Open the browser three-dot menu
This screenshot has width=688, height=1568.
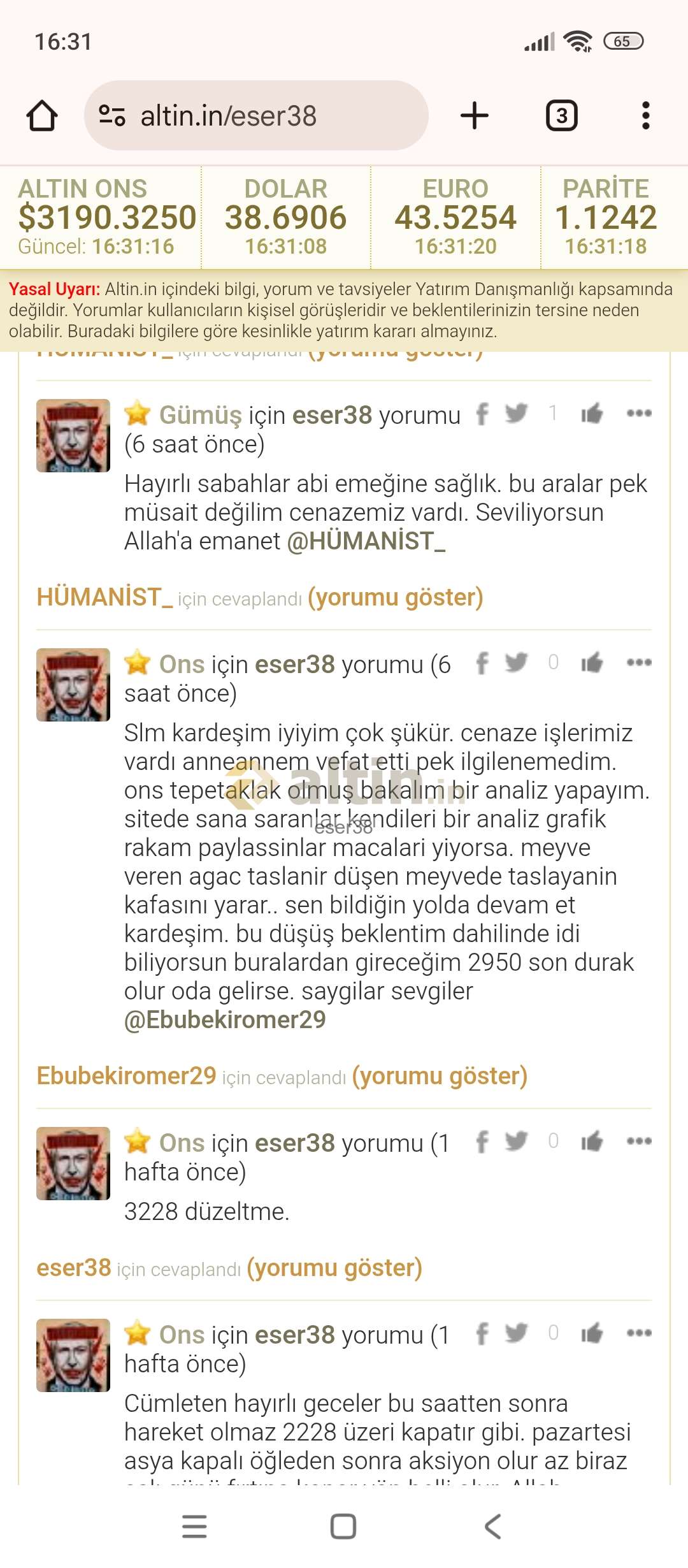645,116
